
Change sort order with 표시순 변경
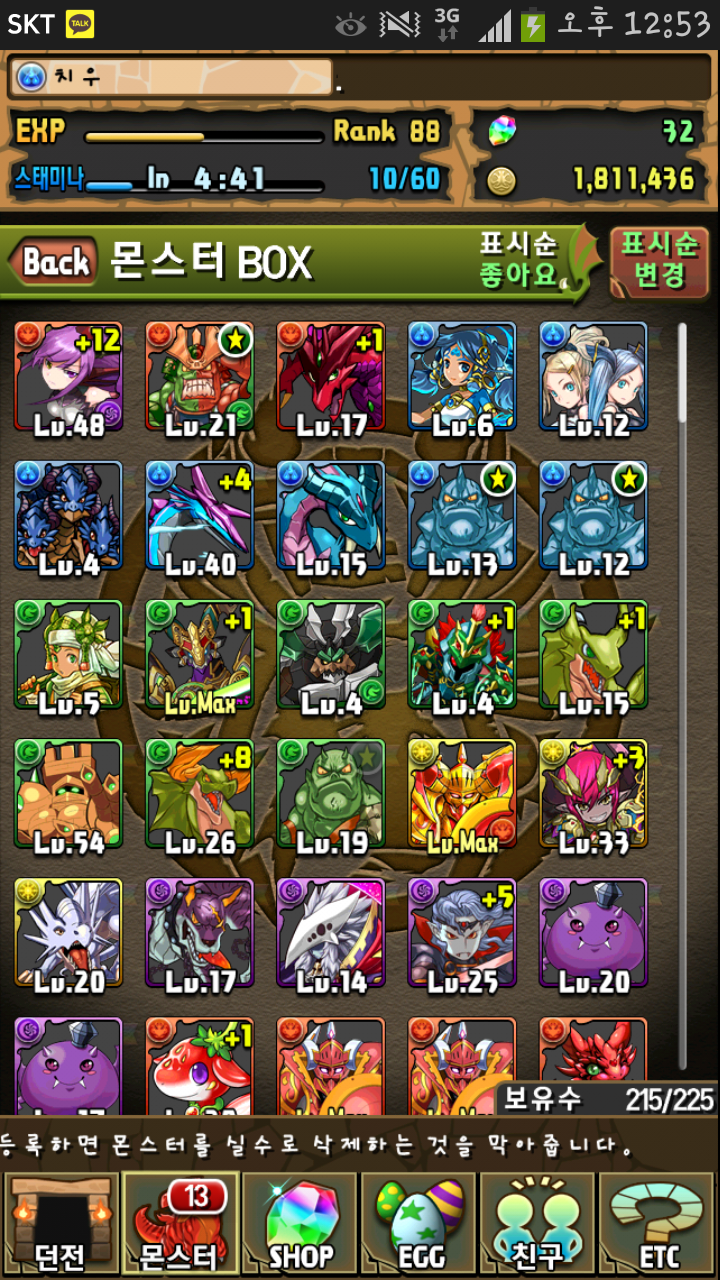(658, 260)
